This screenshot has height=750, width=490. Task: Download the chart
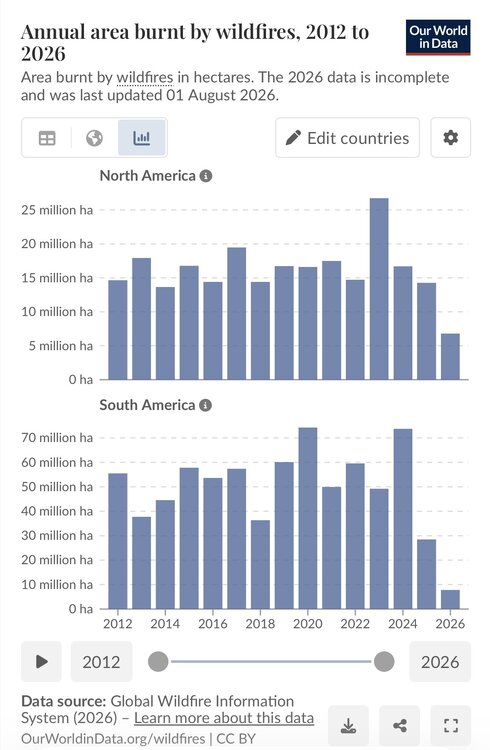click(x=348, y=726)
